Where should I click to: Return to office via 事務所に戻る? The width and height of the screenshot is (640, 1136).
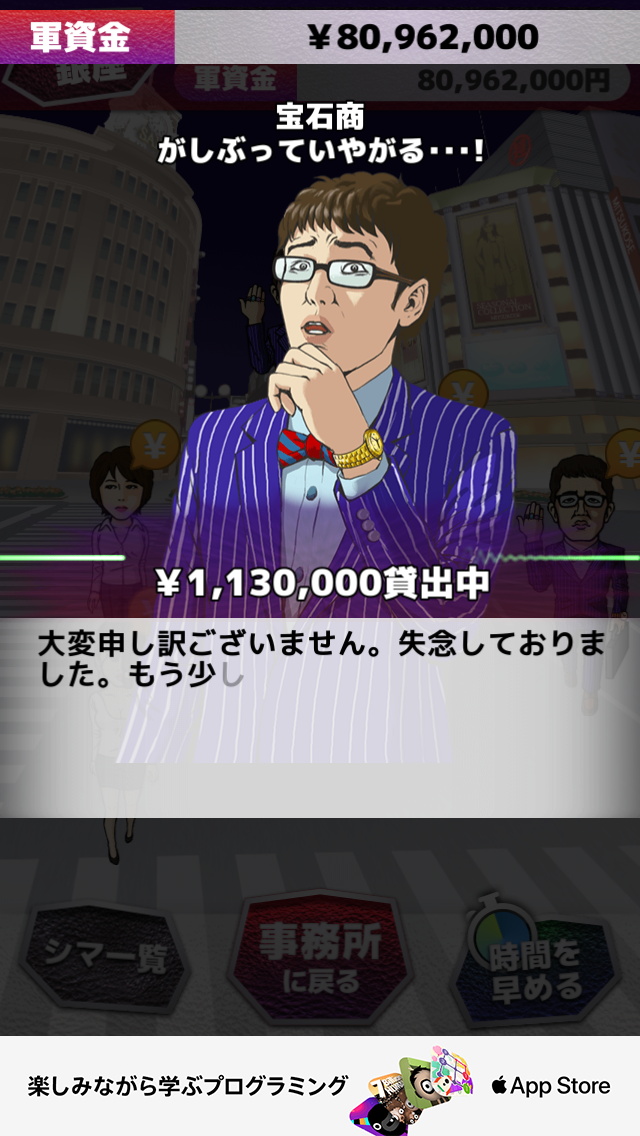click(x=320, y=958)
